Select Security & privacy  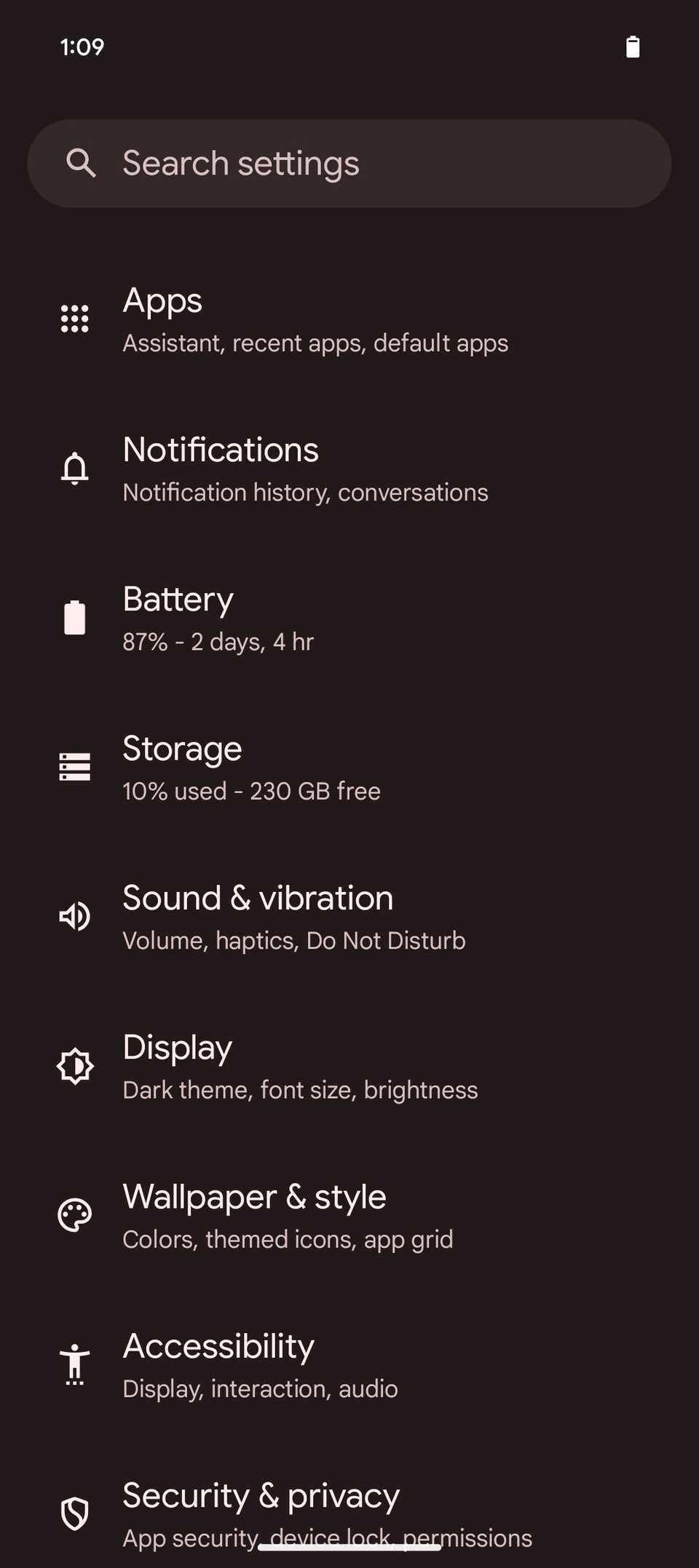point(349,1505)
